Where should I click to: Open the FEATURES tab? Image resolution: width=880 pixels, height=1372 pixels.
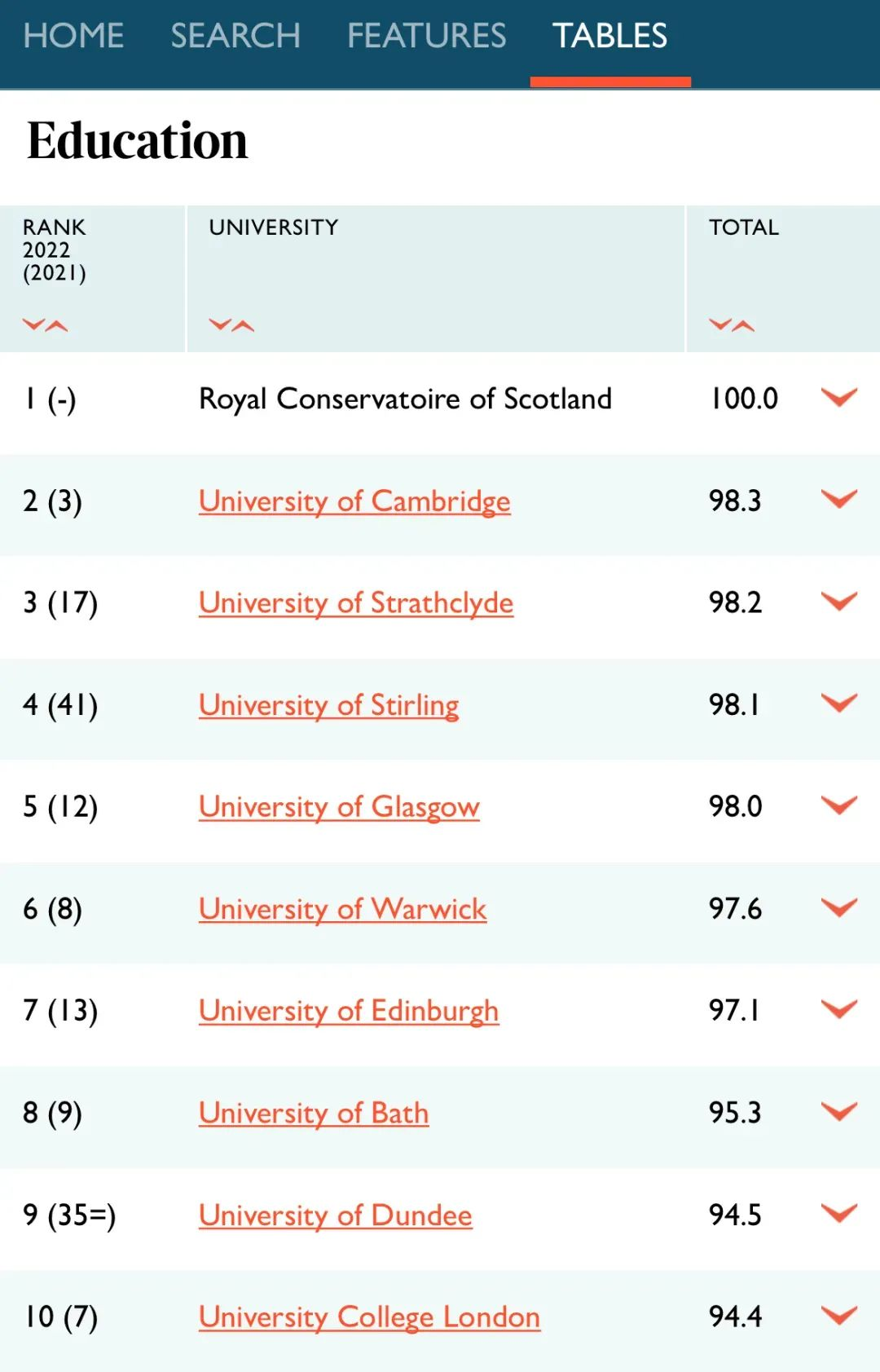pos(426,36)
